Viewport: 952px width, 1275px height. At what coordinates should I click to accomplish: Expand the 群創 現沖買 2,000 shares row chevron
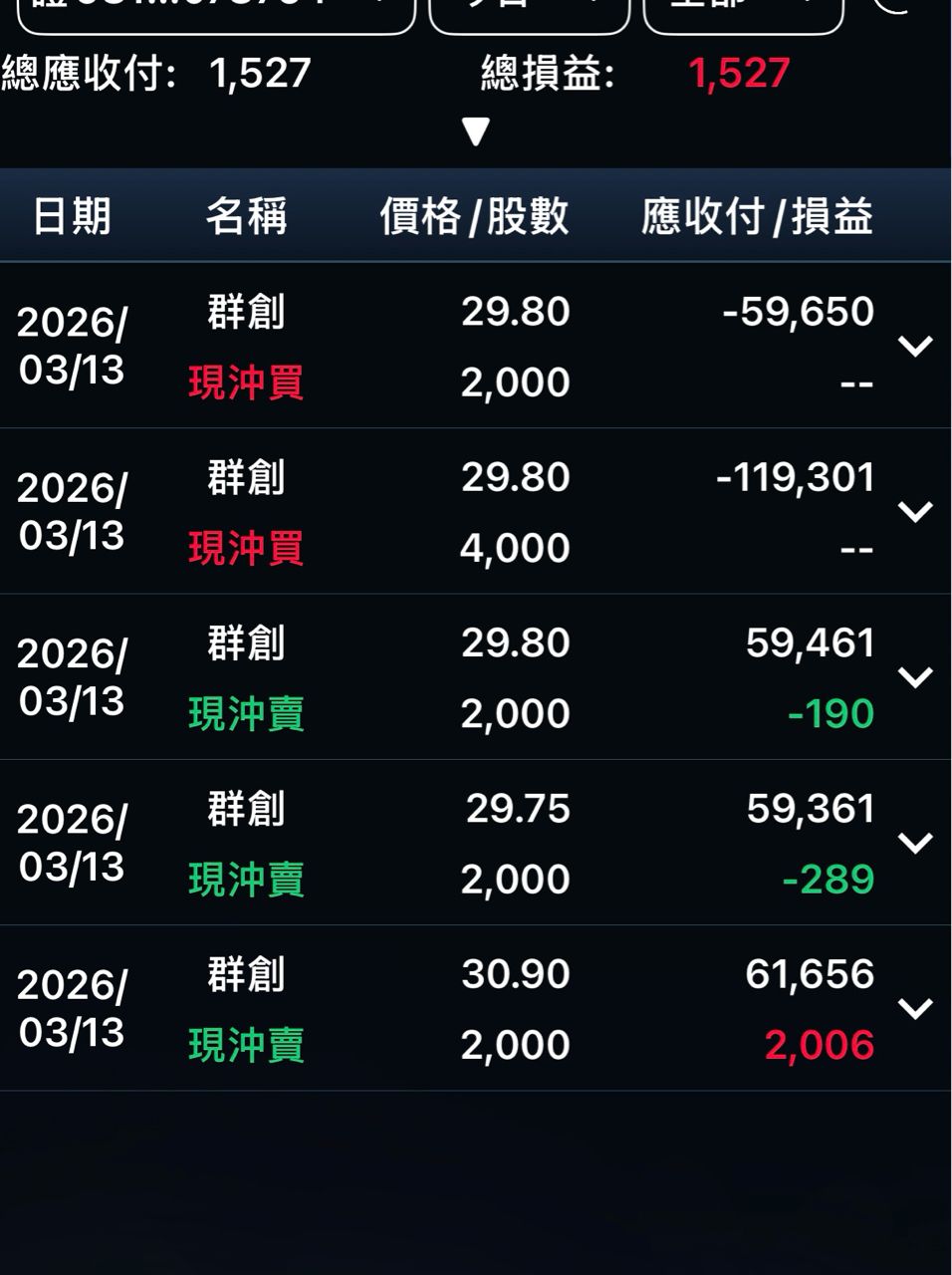(915, 346)
